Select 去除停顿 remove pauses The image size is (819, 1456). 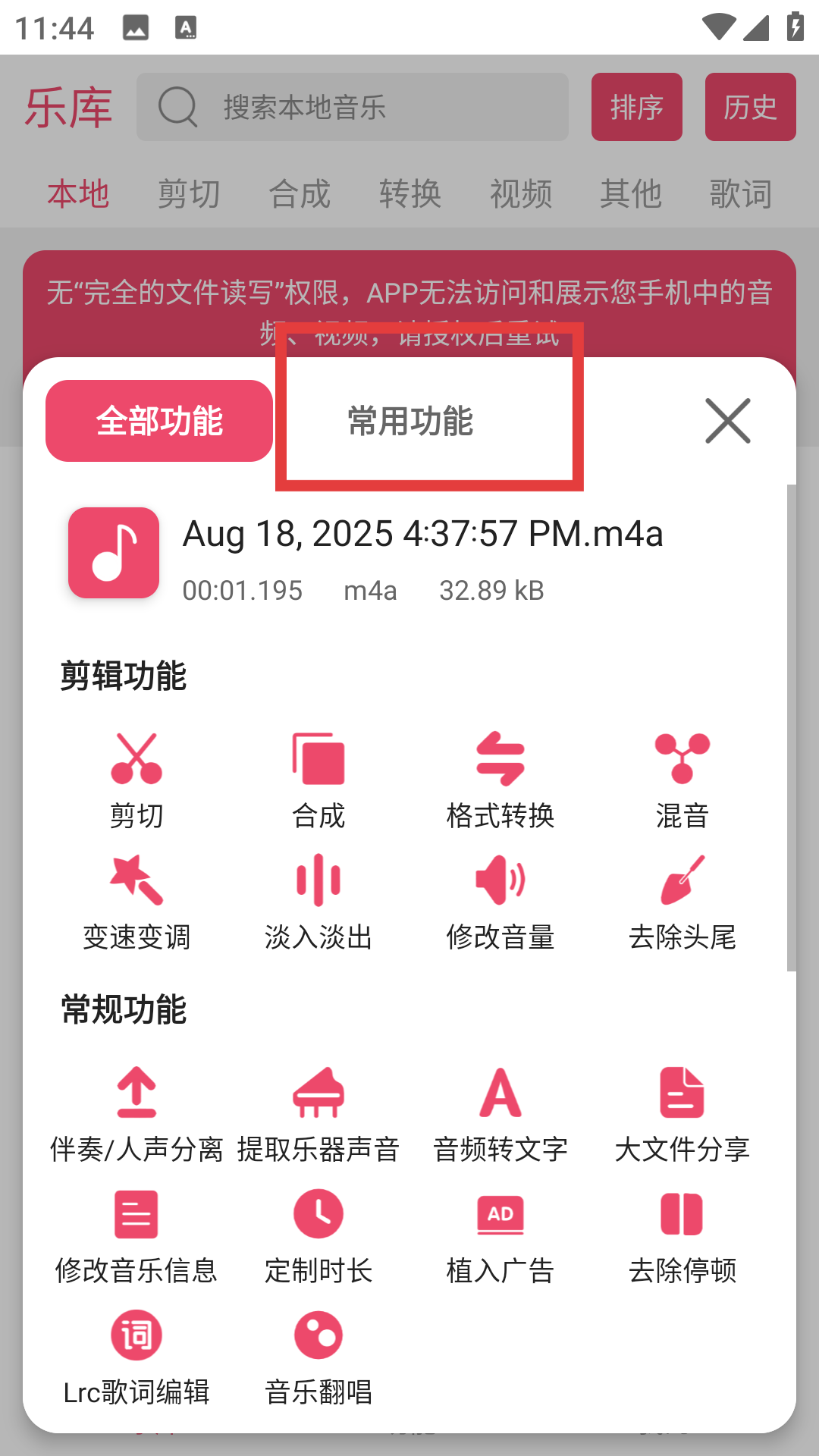point(682,1236)
